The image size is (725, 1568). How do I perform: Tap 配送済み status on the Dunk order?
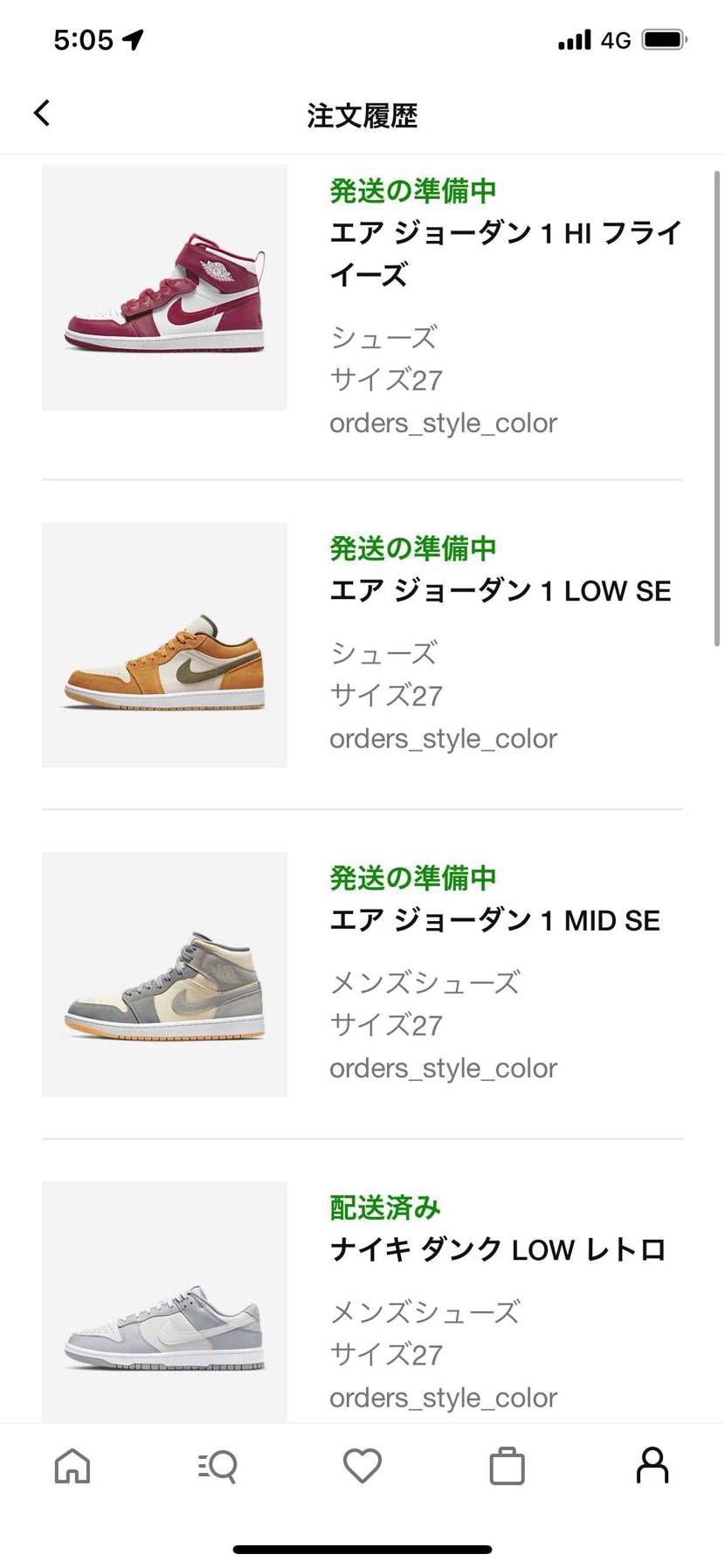click(x=384, y=1207)
